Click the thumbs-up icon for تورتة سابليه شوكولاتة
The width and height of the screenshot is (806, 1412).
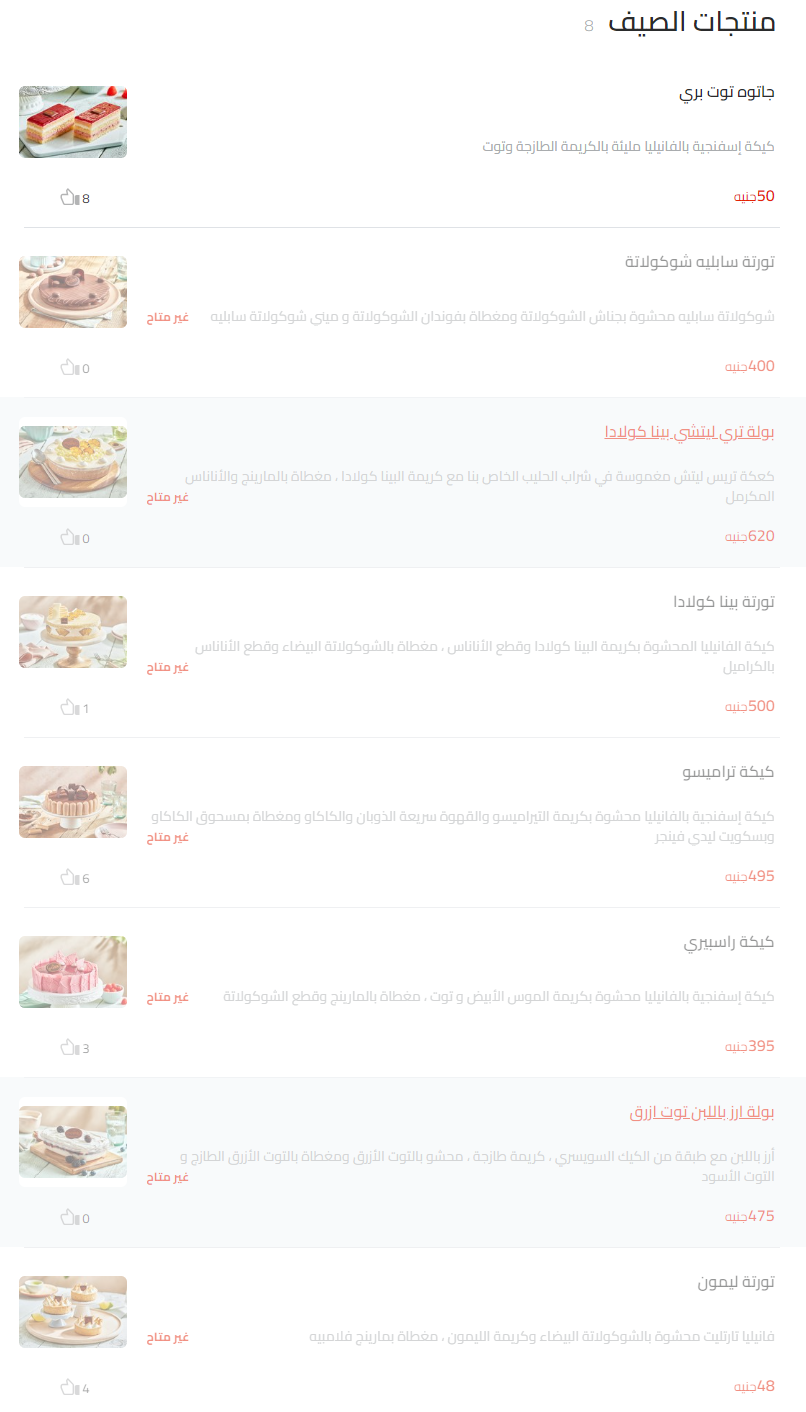coord(70,367)
